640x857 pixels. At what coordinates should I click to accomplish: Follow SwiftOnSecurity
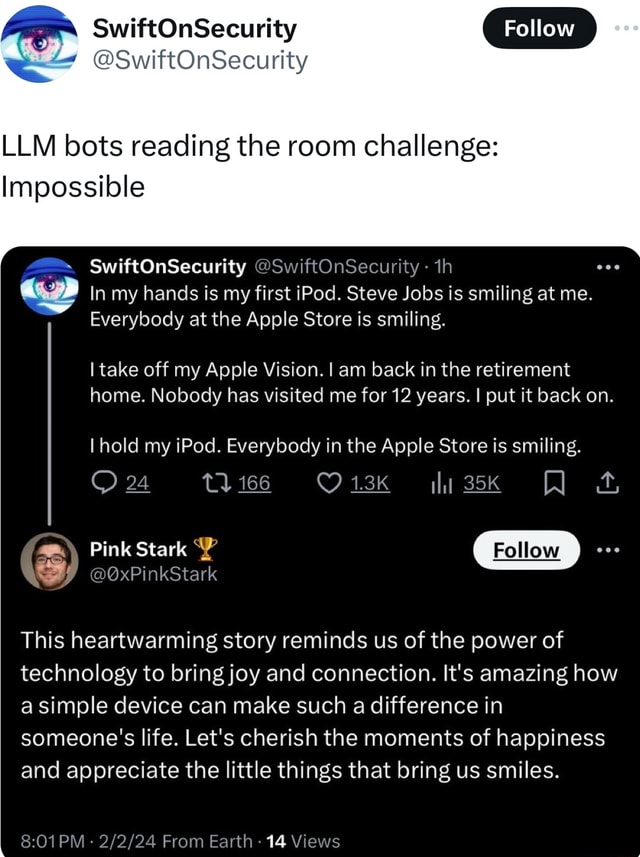539,28
